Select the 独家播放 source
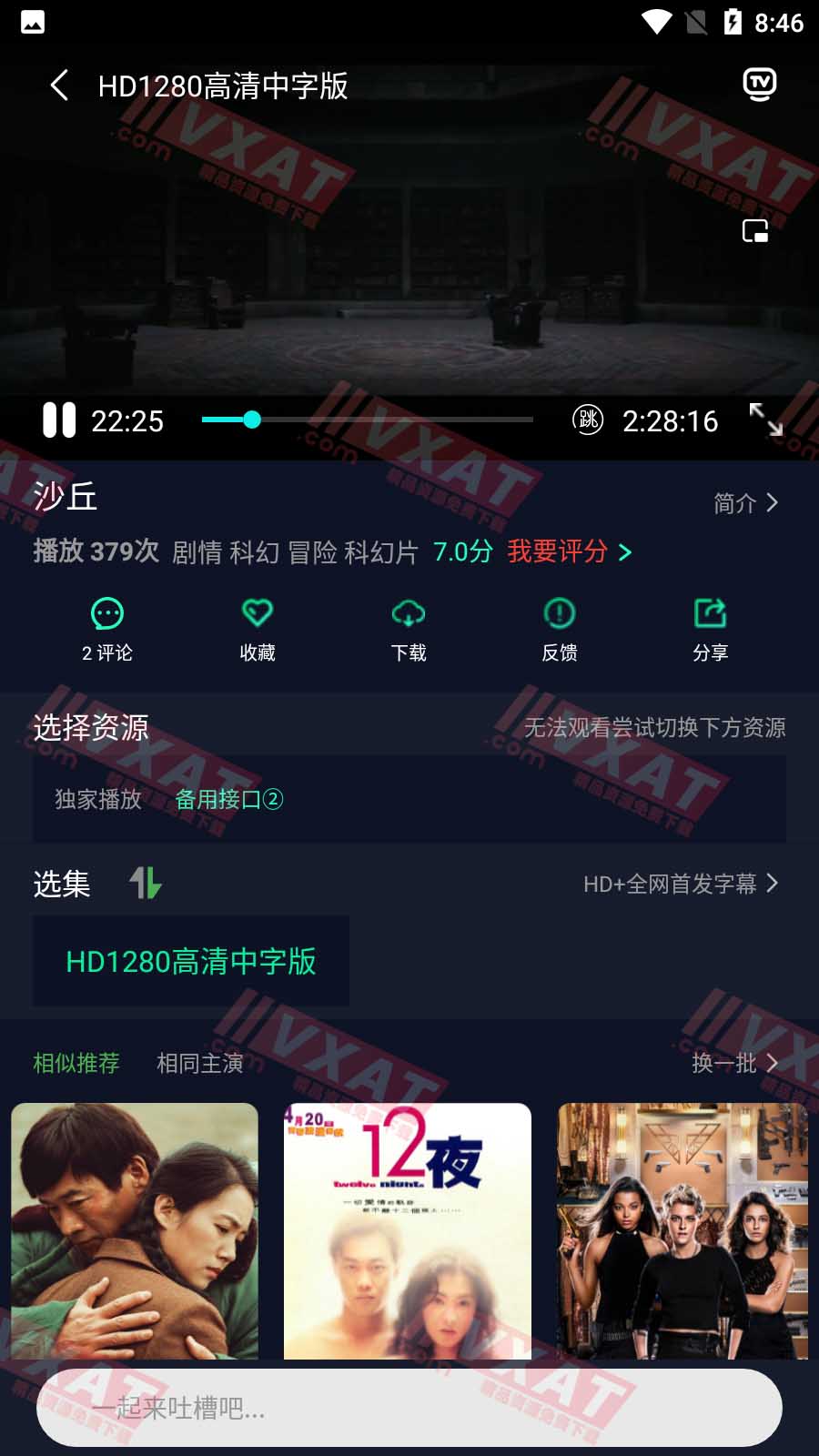This screenshot has height=1456, width=819. tap(98, 799)
